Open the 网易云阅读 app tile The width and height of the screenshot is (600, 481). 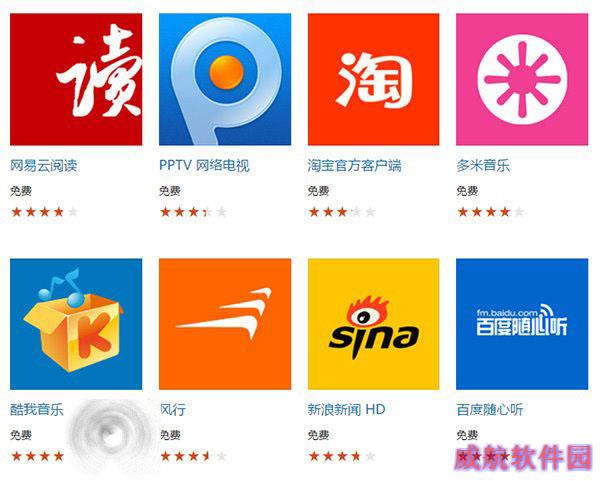(x=76, y=80)
